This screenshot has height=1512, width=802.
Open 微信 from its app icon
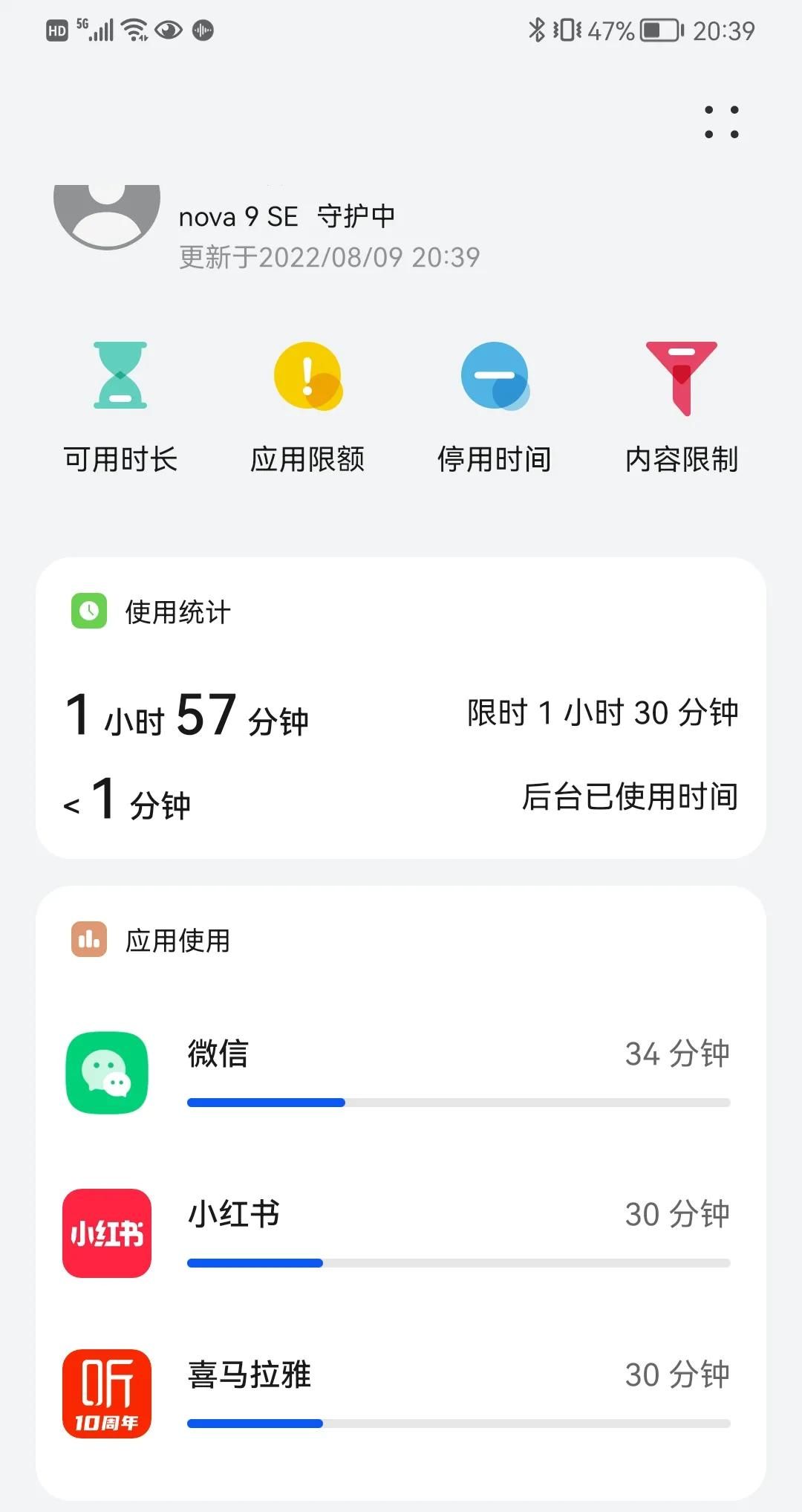coord(106,1072)
